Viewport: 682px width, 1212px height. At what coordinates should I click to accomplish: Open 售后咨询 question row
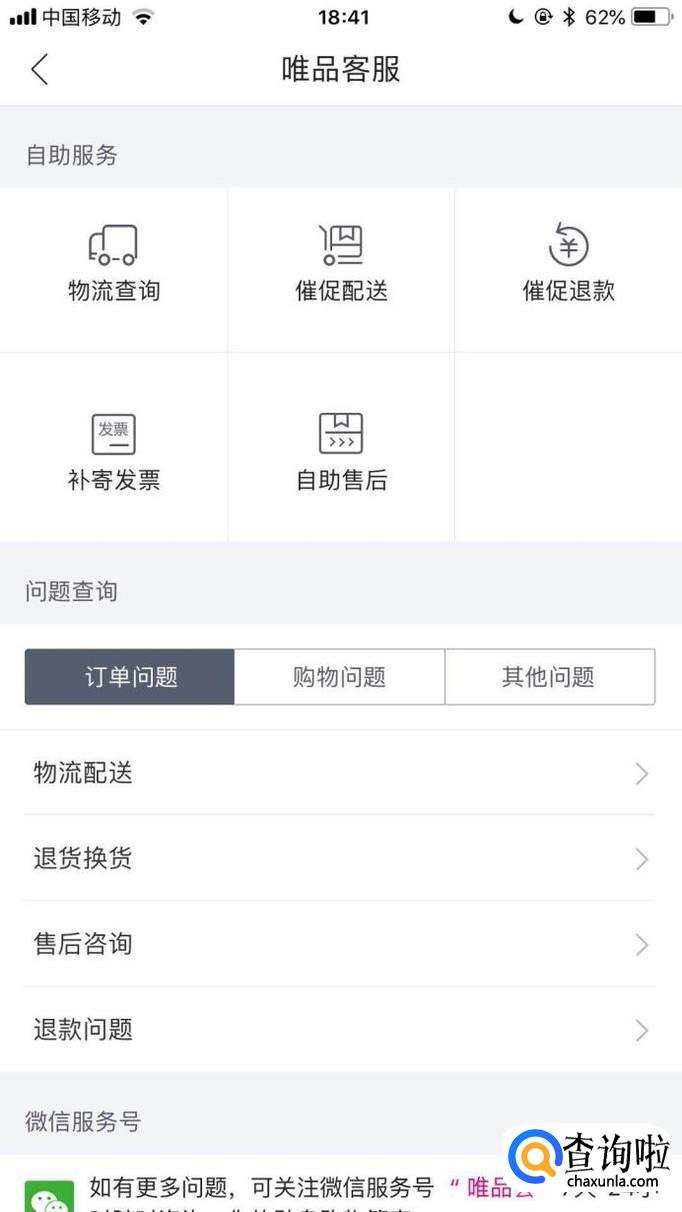click(x=340, y=944)
